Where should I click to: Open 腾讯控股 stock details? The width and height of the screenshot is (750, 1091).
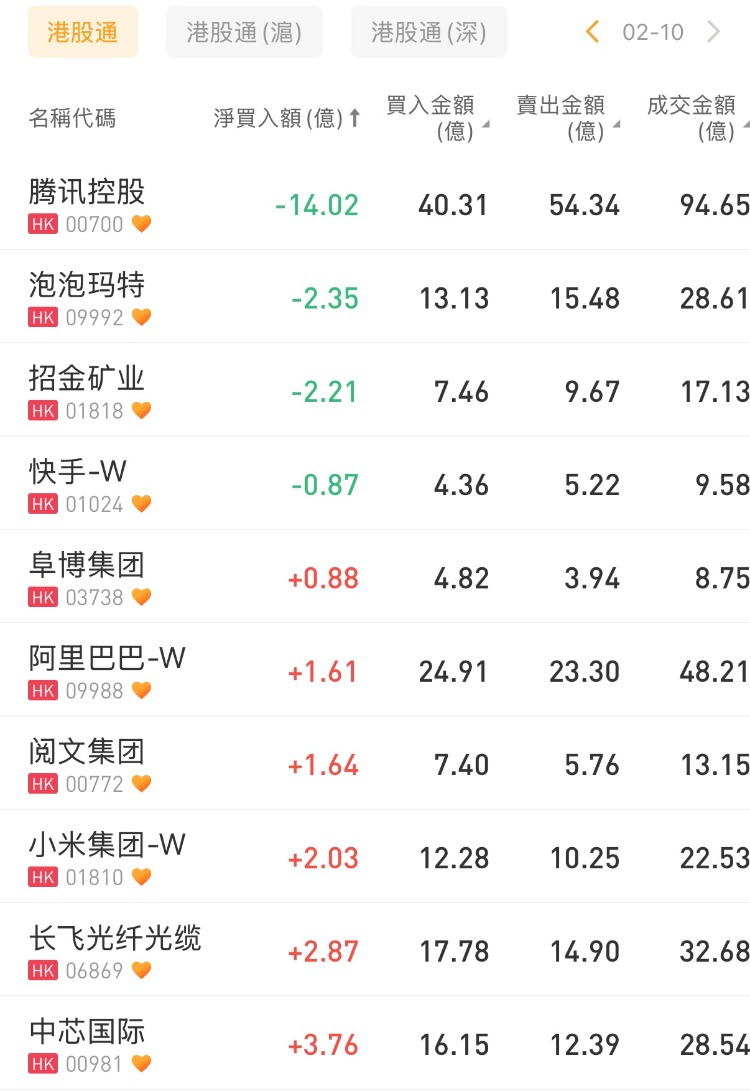(x=87, y=204)
